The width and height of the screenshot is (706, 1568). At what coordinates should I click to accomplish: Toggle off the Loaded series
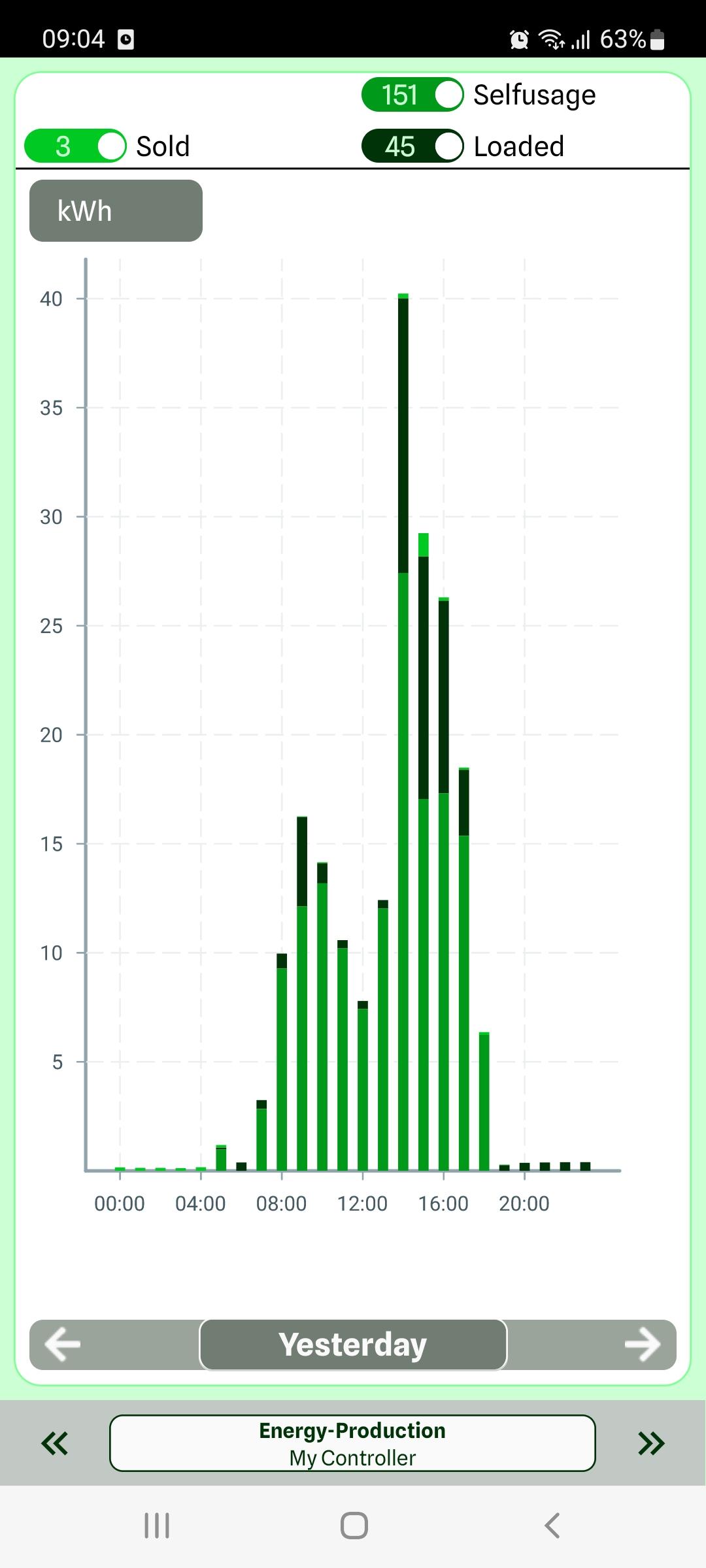(413, 146)
